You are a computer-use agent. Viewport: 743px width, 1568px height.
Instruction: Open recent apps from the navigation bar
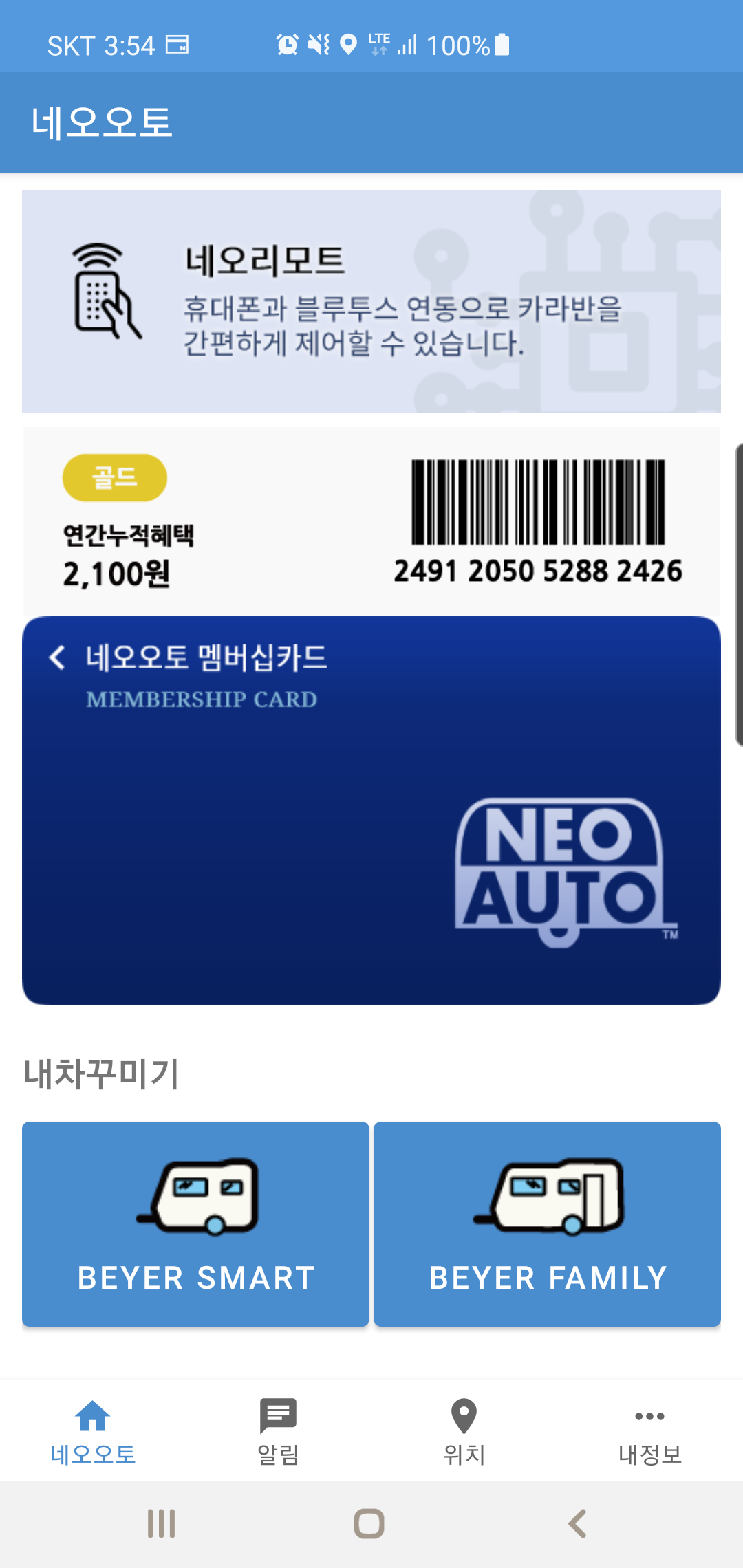(162, 1524)
